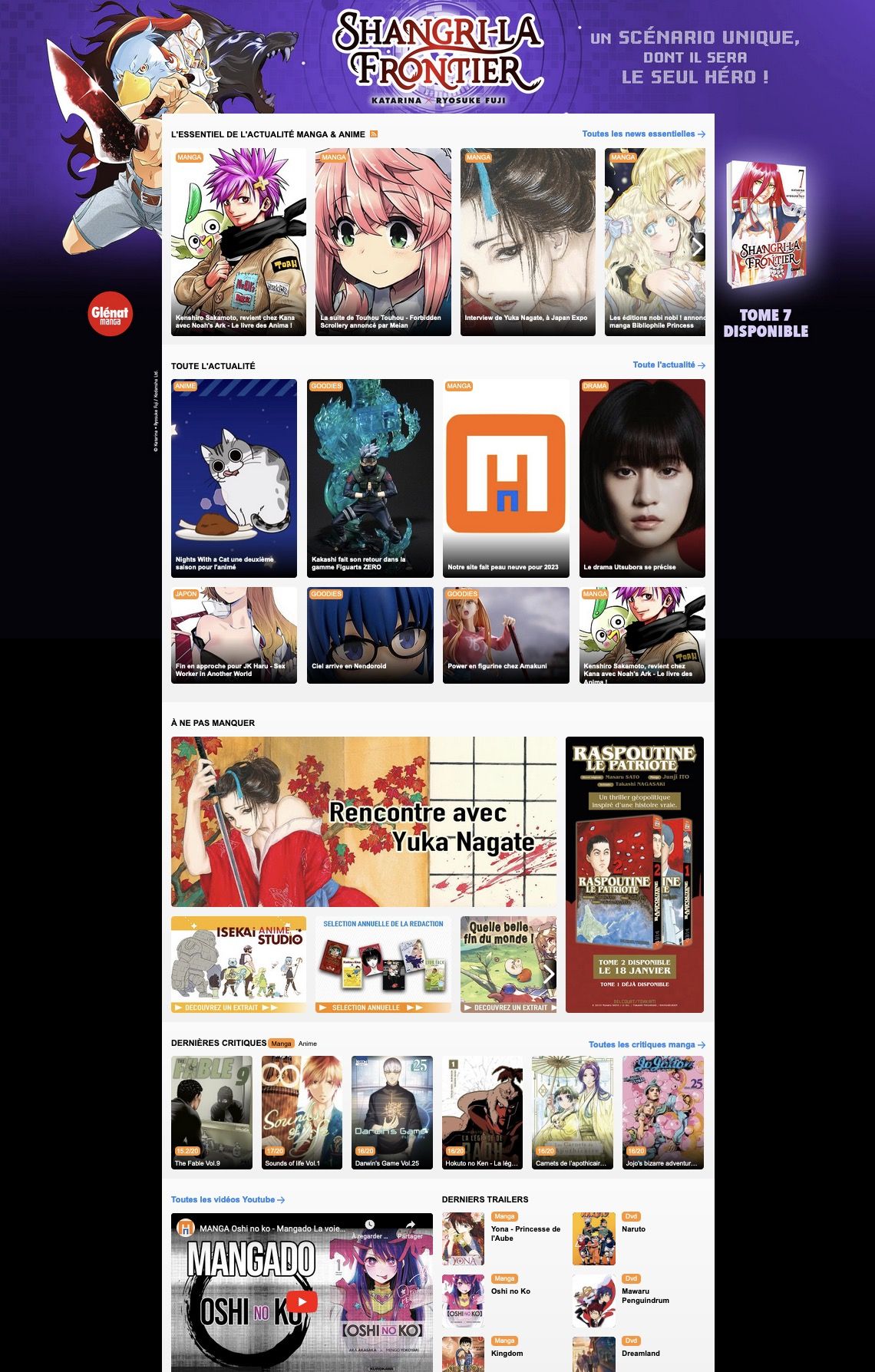The width and height of the screenshot is (875, 1372).
Task: Open Ciel arrive en Nendoroid article
Action: point(370,635)
